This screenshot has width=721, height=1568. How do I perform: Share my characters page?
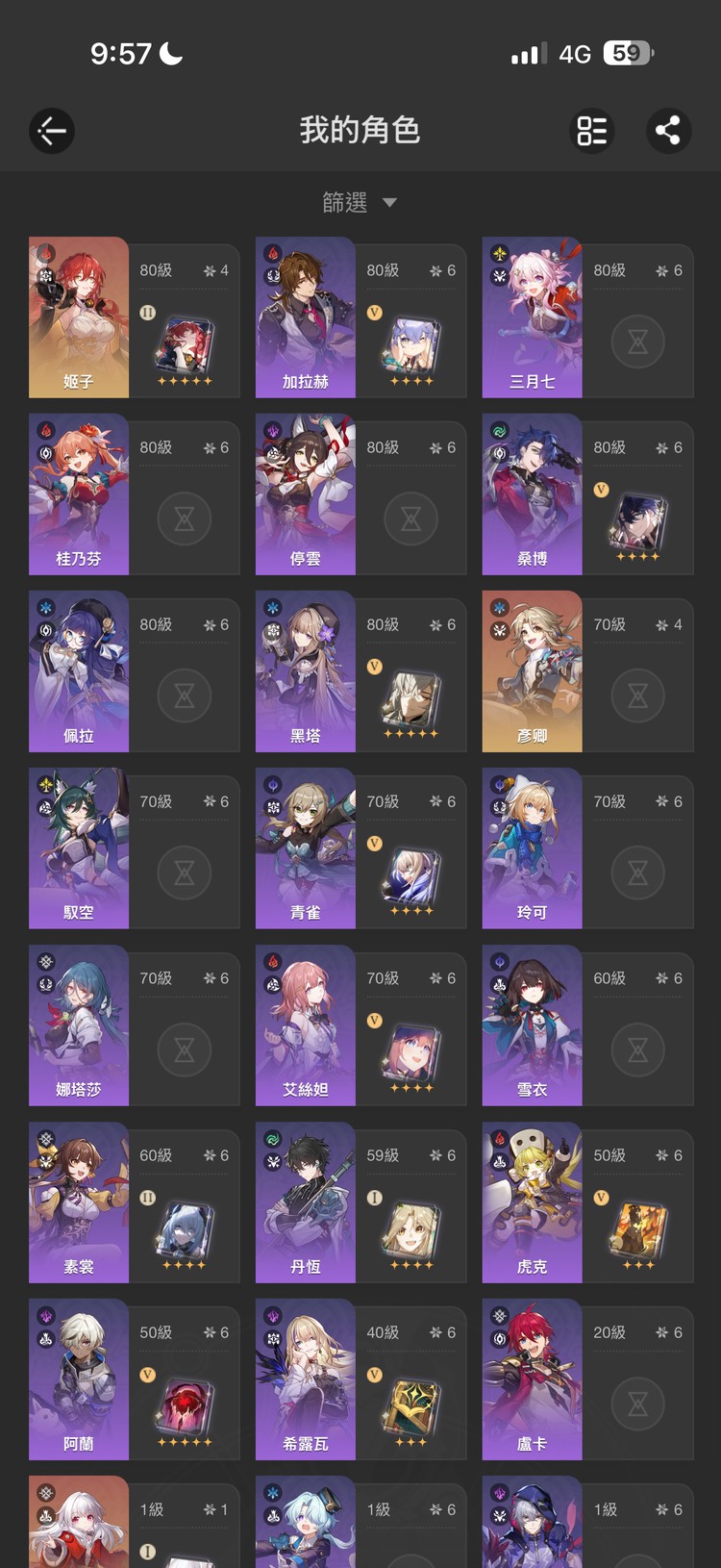pos(667,131)
